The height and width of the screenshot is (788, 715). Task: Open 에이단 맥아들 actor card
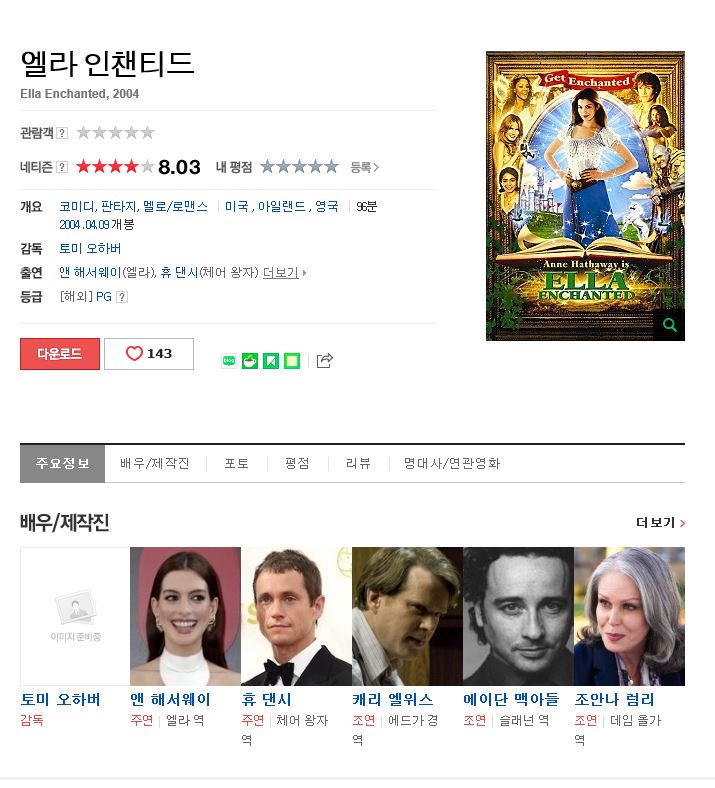tap(518, 616)
